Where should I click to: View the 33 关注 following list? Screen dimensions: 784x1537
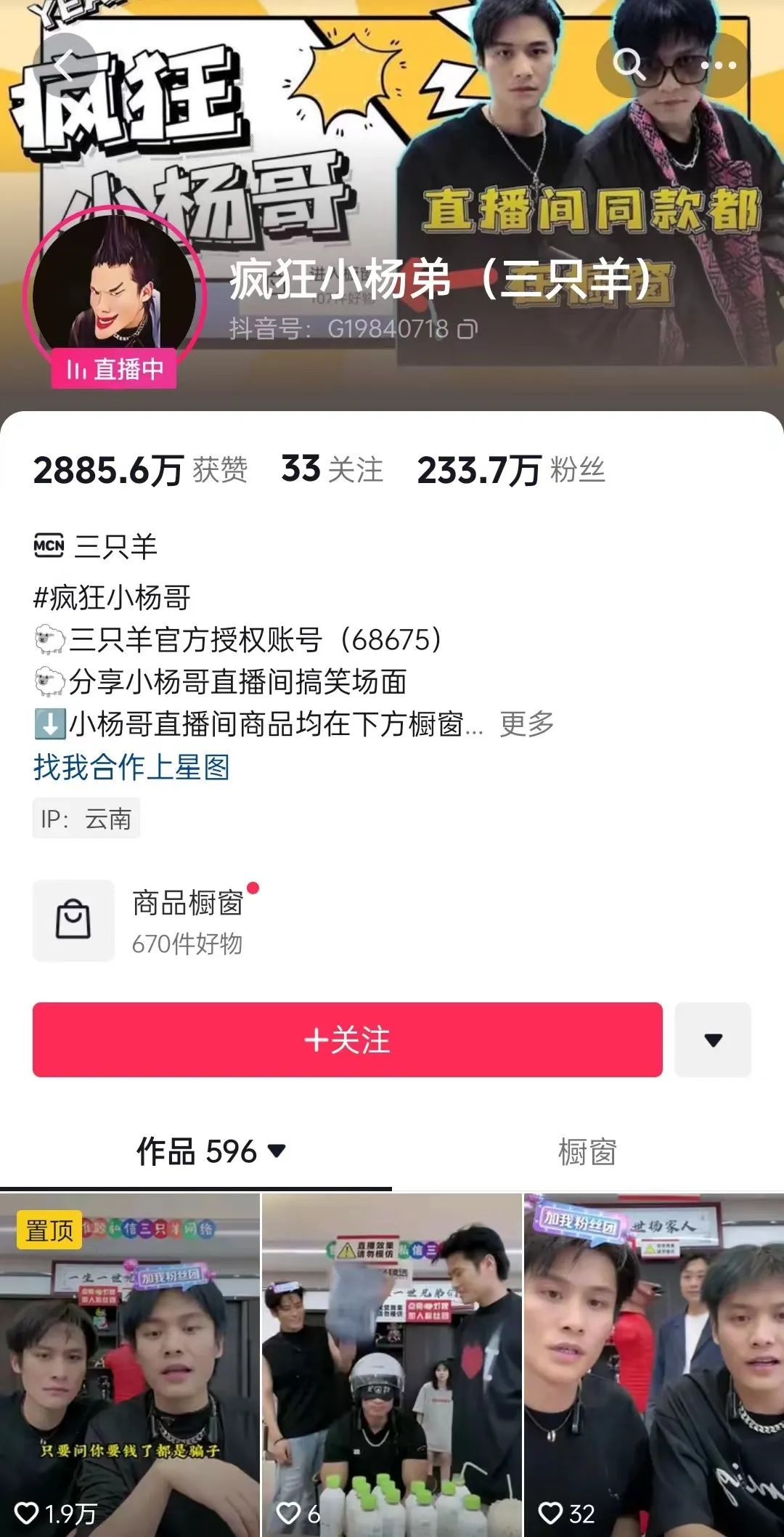point(332,470)
